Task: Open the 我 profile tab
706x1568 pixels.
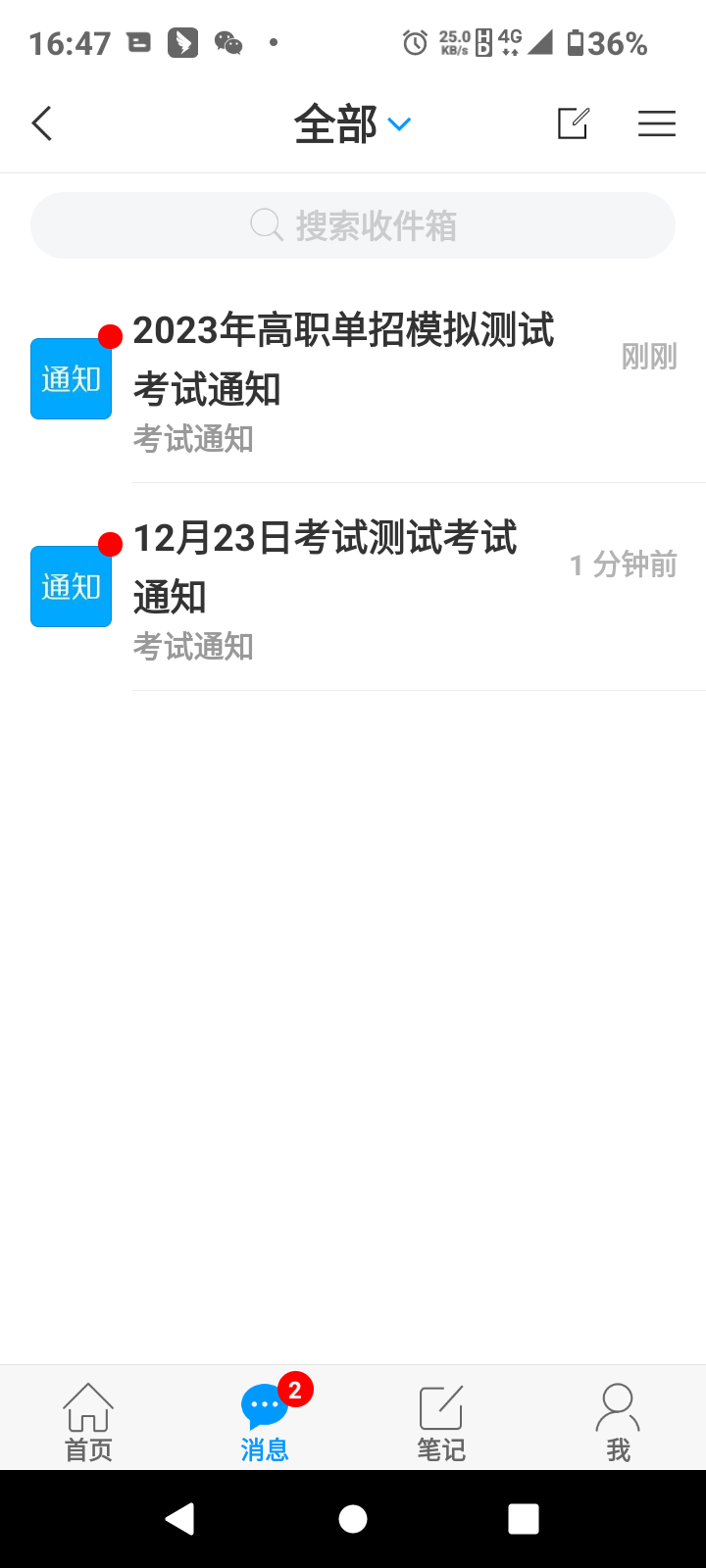Action: pyautogui.click(x=618, y=1421)
